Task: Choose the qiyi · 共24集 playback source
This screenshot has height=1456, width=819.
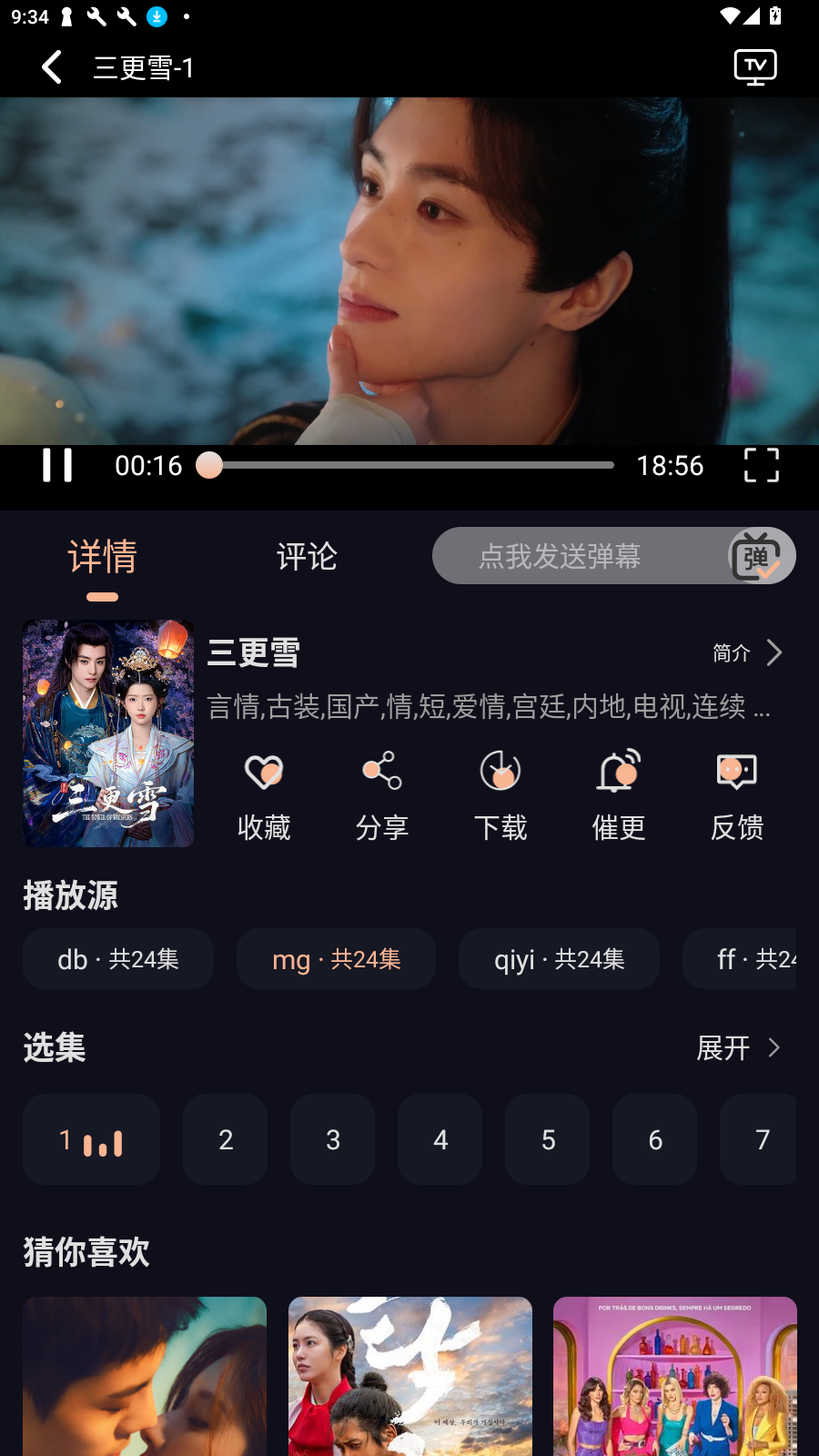Action: pos(558,958)
